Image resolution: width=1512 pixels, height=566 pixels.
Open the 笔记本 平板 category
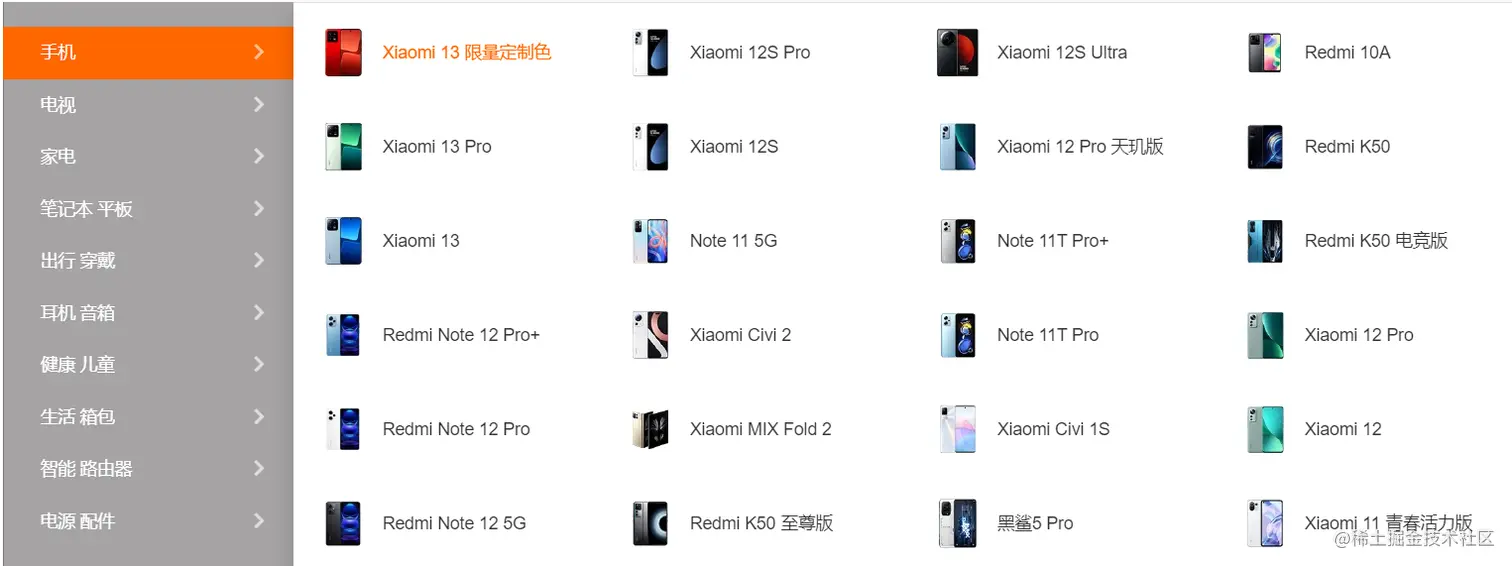coord(86,208)
